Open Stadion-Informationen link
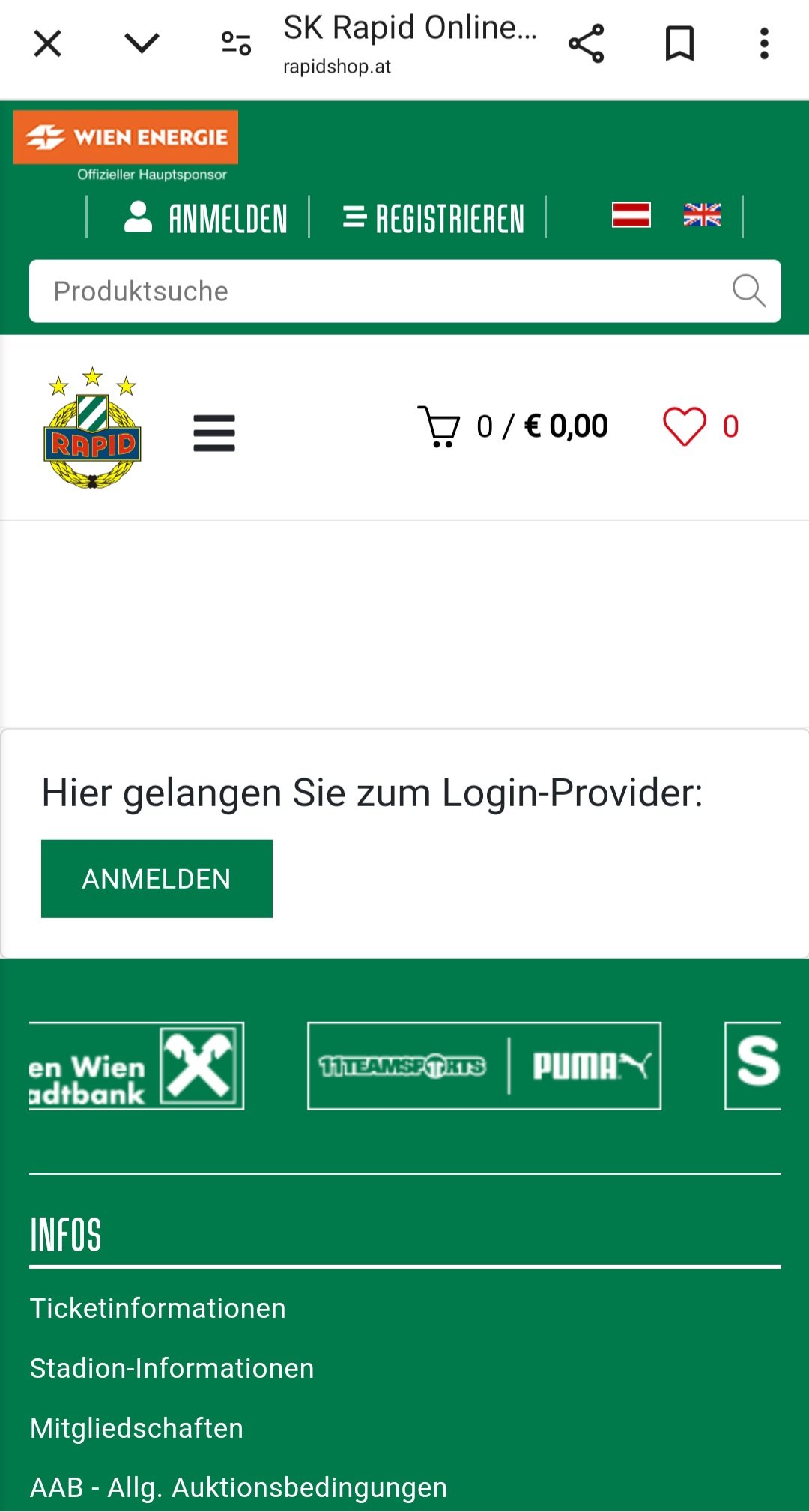 tap(172, 1368)
